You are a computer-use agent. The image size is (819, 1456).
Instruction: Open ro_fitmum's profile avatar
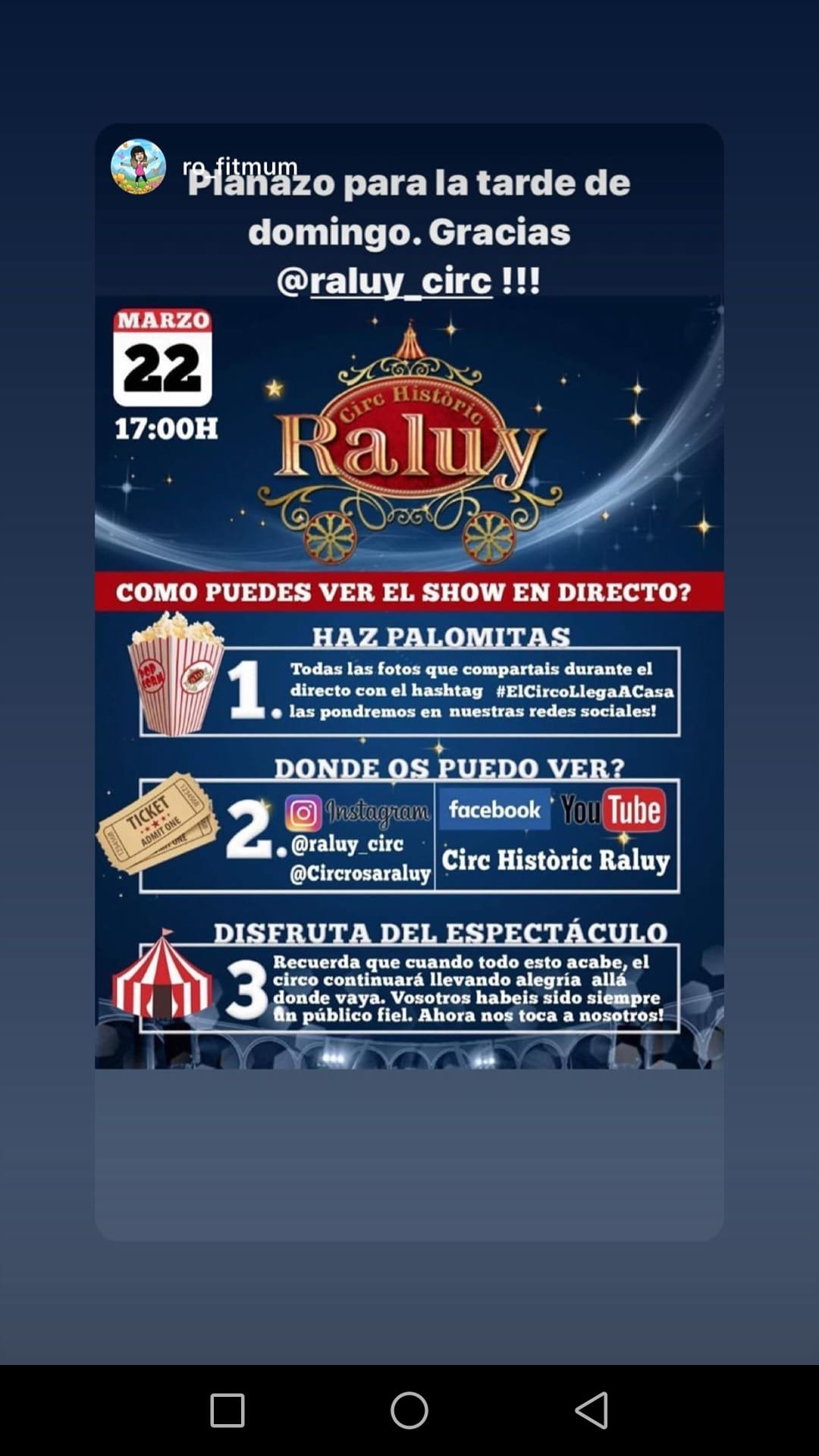(x=138, y=167)
